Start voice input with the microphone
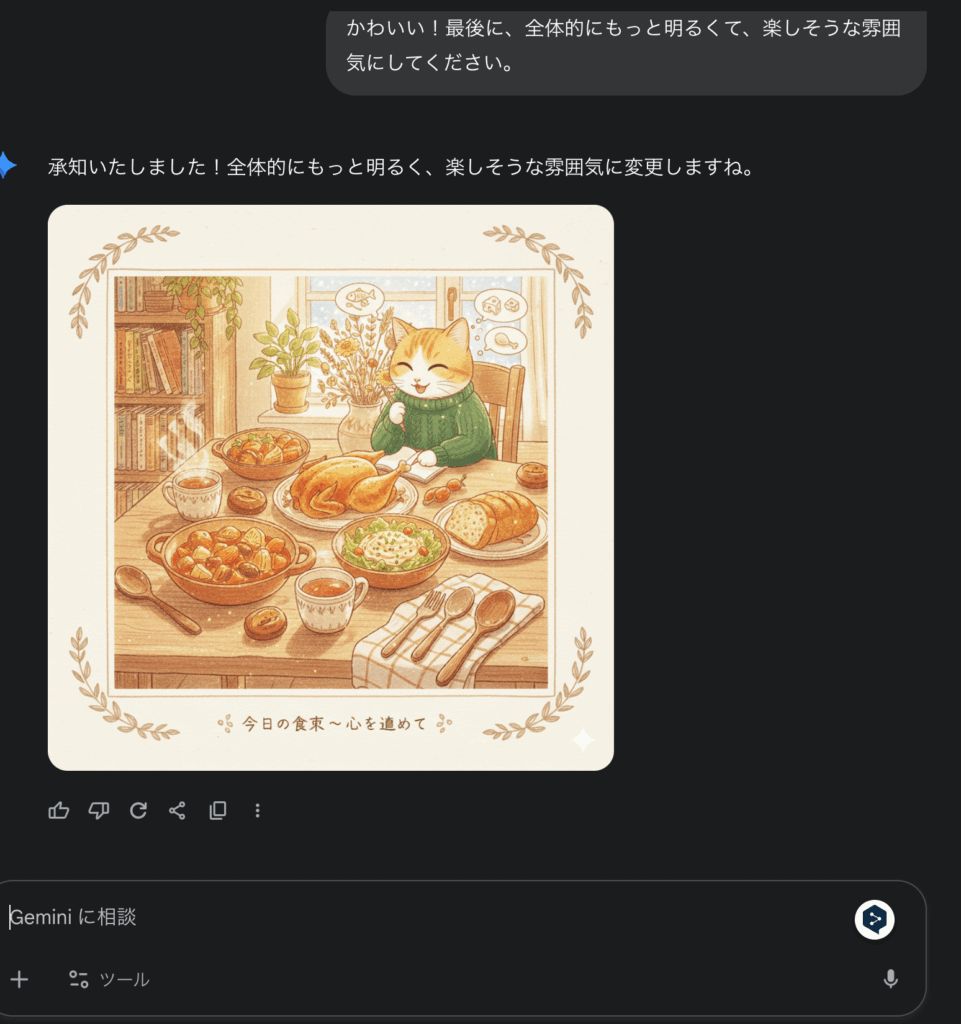 [890, 979]
